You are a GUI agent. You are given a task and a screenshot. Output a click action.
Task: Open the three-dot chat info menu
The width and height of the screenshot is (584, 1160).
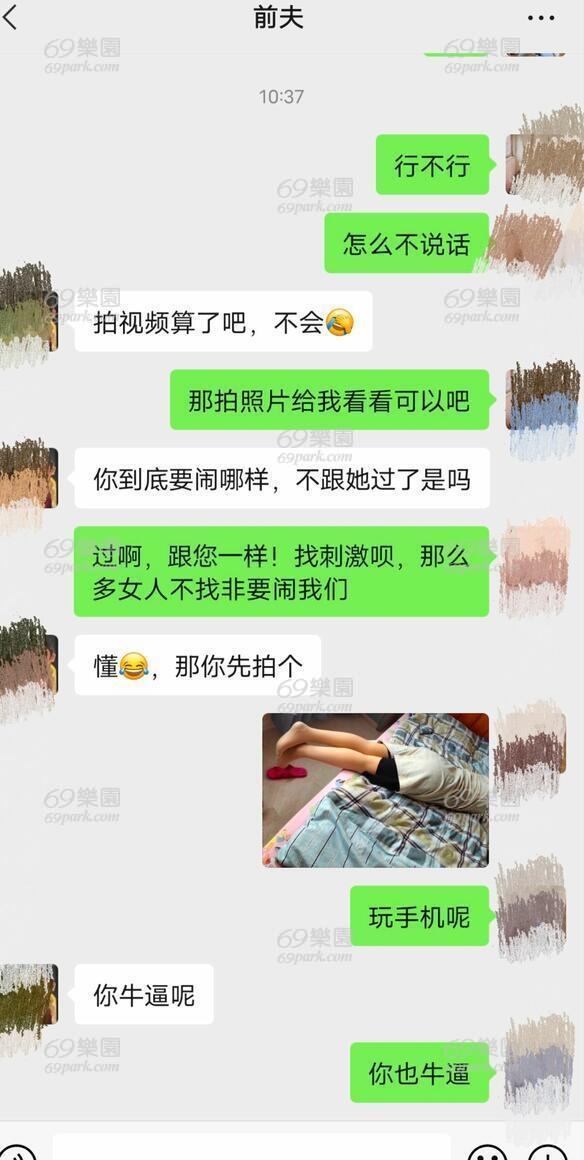click(x=541, y=18)
